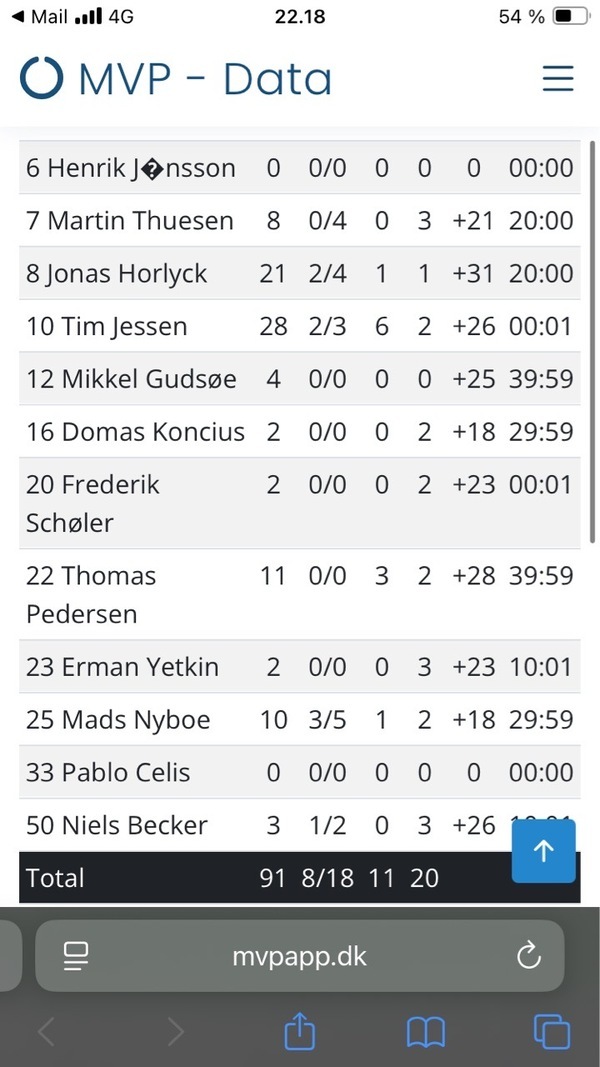
Task: Return to the Mail app
Action: [39, 16]
